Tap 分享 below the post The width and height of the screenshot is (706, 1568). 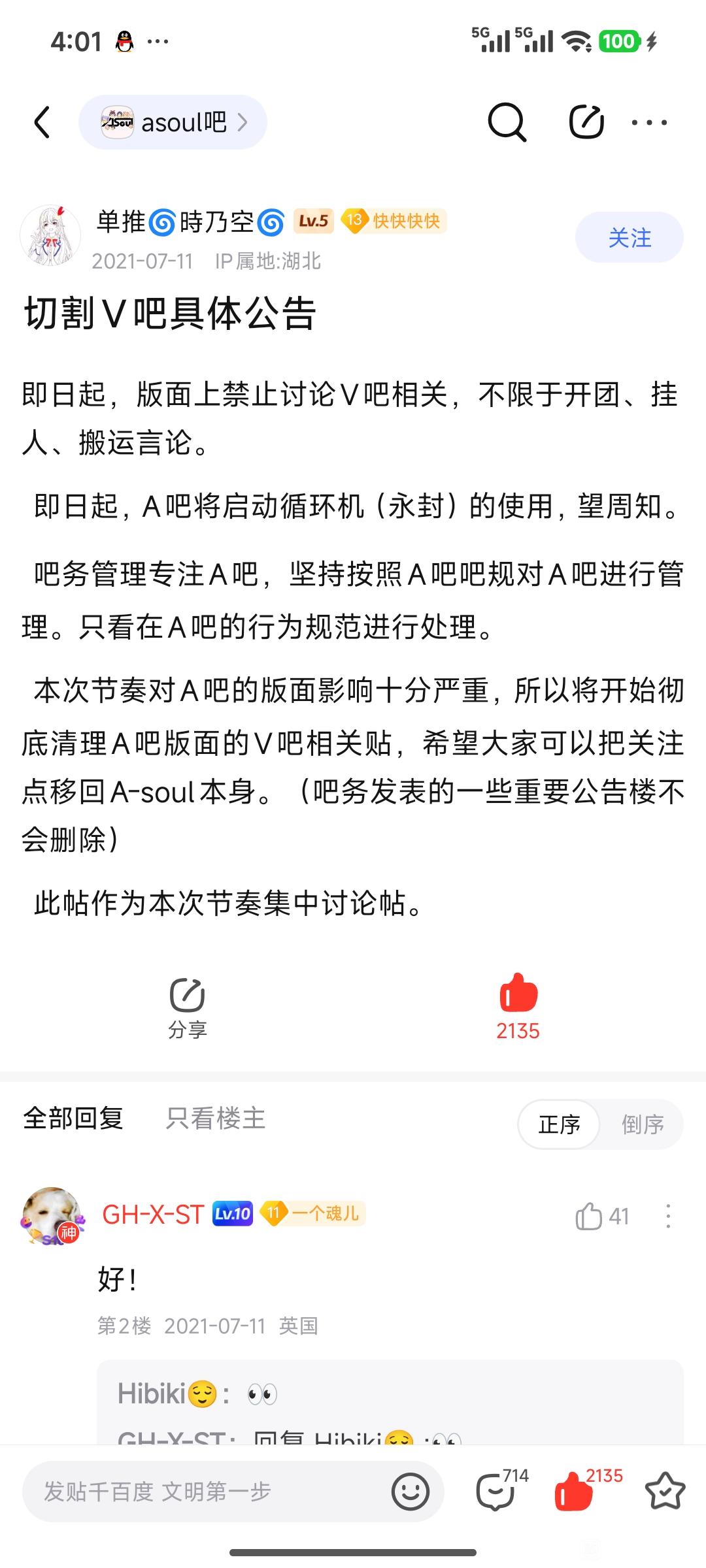188,1008
